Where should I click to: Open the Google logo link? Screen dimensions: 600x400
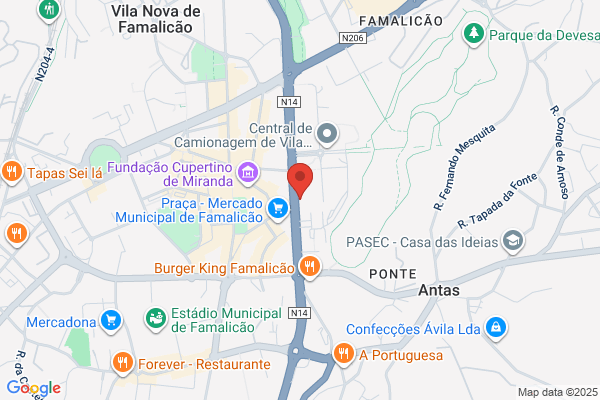click(x=34, y=388)
